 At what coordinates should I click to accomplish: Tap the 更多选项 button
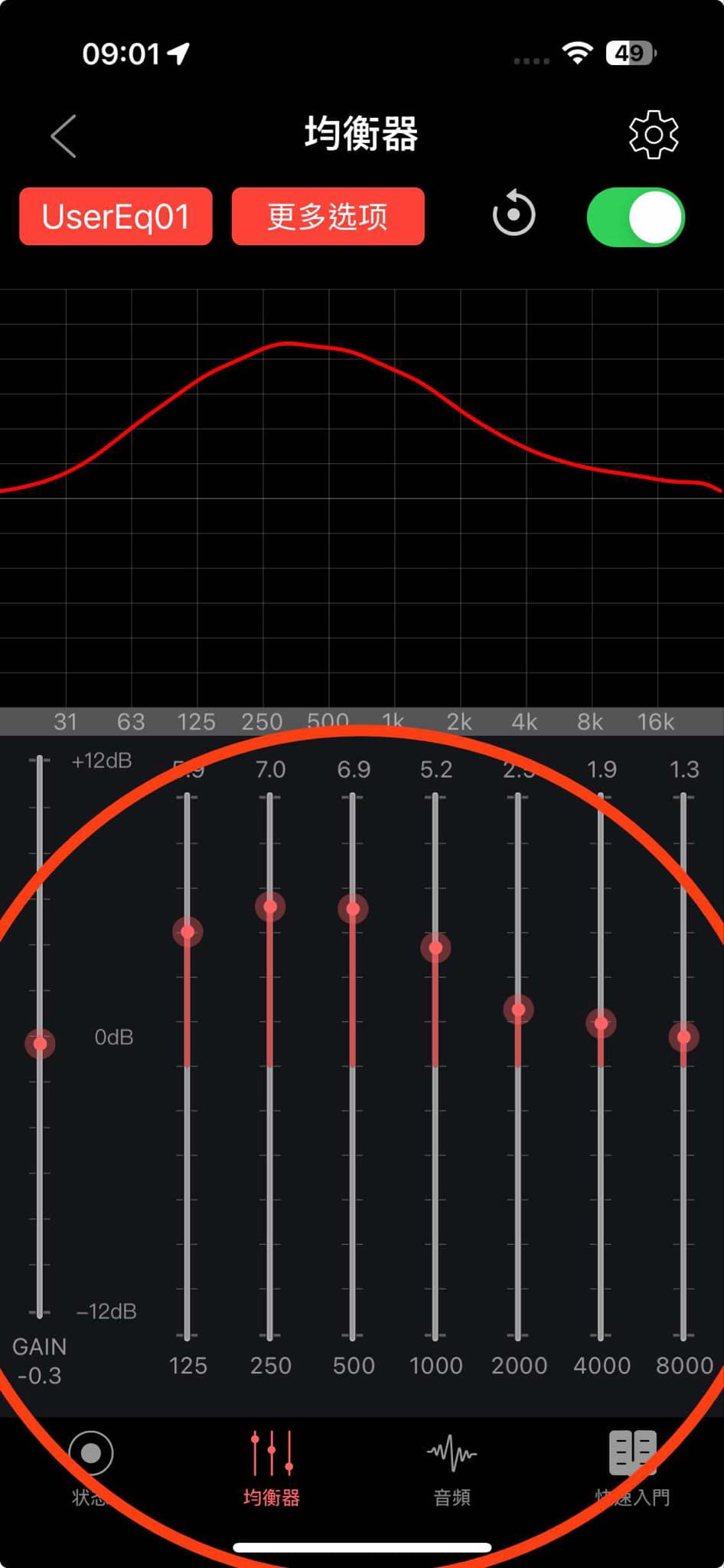coord(328,217)
